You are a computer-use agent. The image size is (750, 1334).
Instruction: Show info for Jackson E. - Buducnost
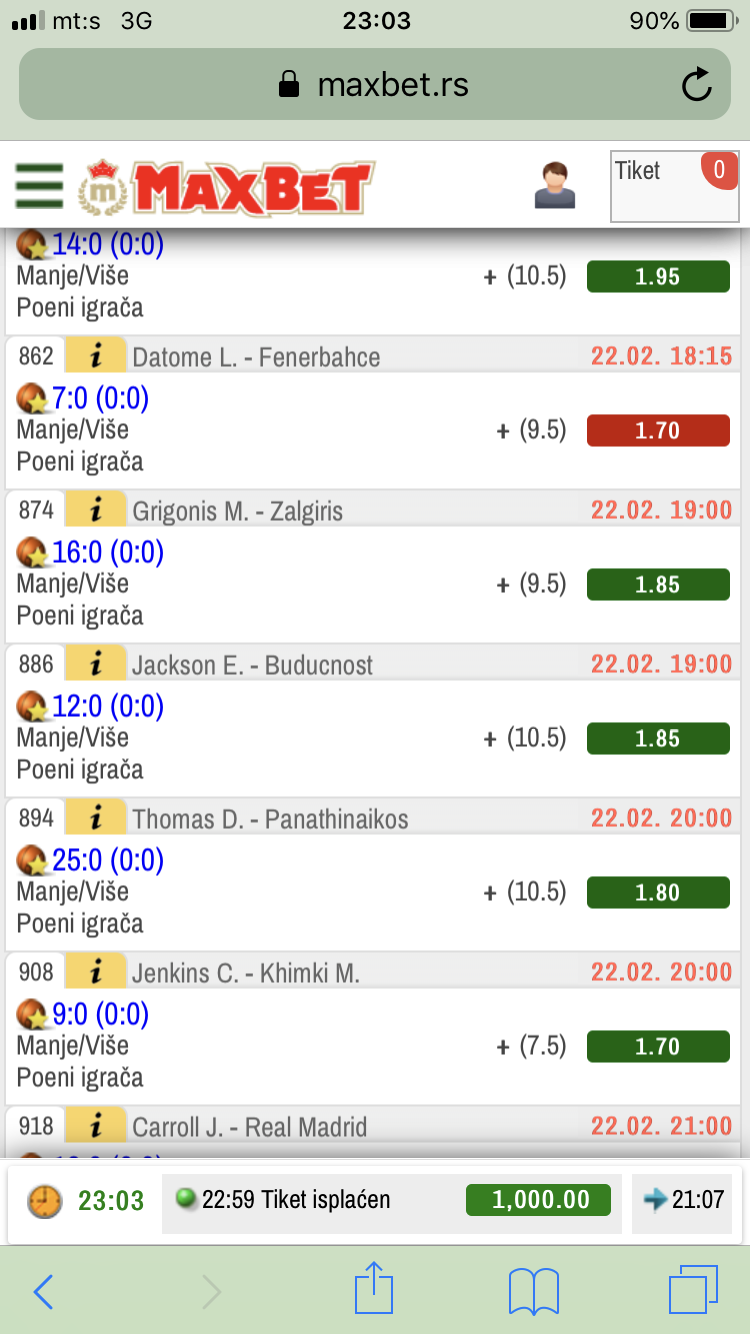[x=96, y=664]
